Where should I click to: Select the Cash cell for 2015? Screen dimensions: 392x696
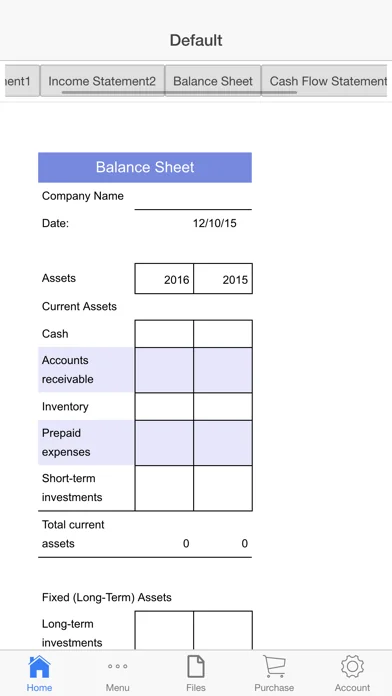click(x=223, y=334)
